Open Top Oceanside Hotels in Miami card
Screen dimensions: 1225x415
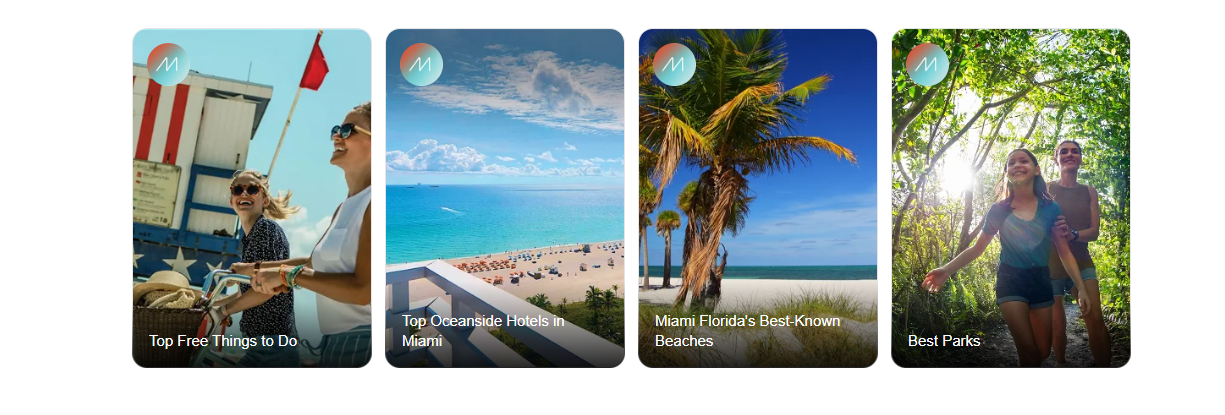(x=504, y=198)
